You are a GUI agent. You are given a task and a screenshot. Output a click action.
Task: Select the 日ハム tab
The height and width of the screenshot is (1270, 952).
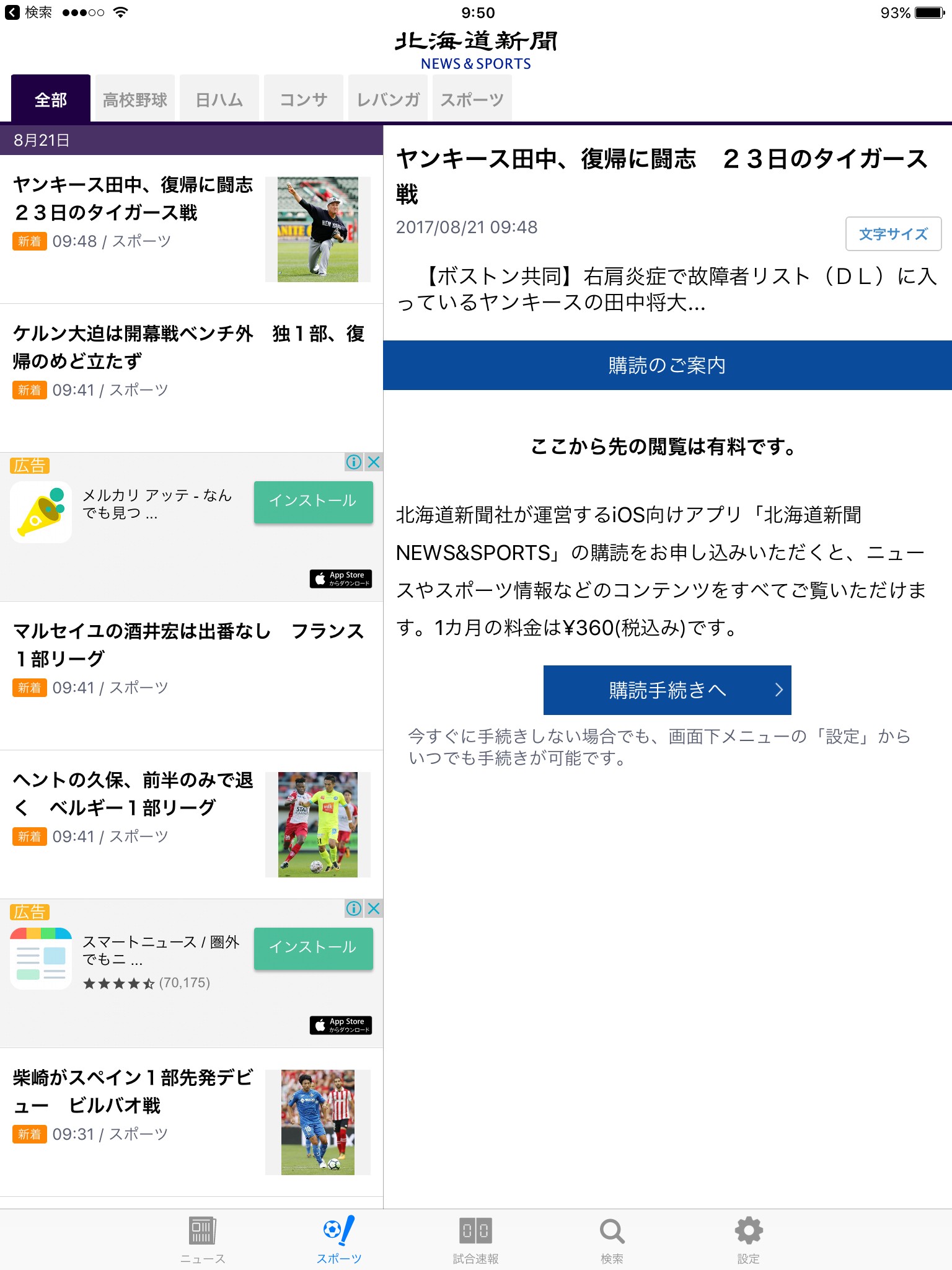point(219,99)
